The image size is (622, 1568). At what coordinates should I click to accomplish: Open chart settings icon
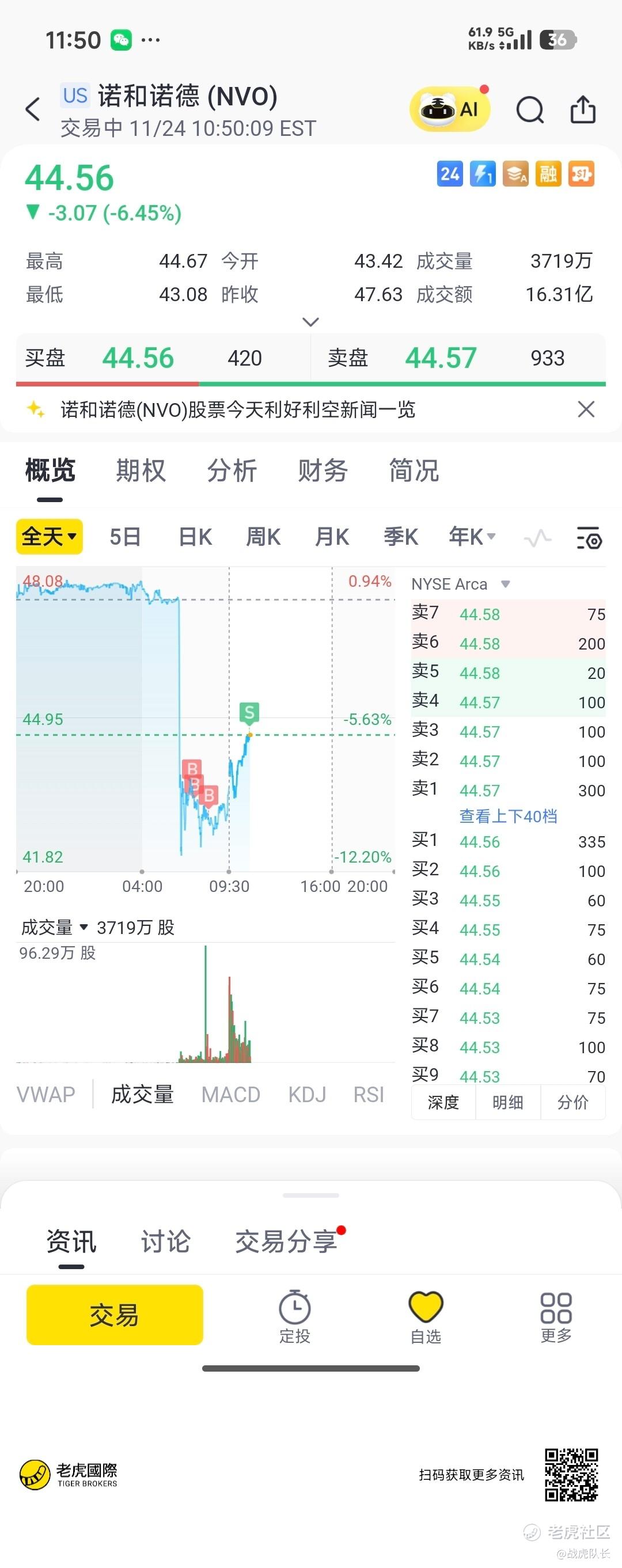tap(589, 537)
